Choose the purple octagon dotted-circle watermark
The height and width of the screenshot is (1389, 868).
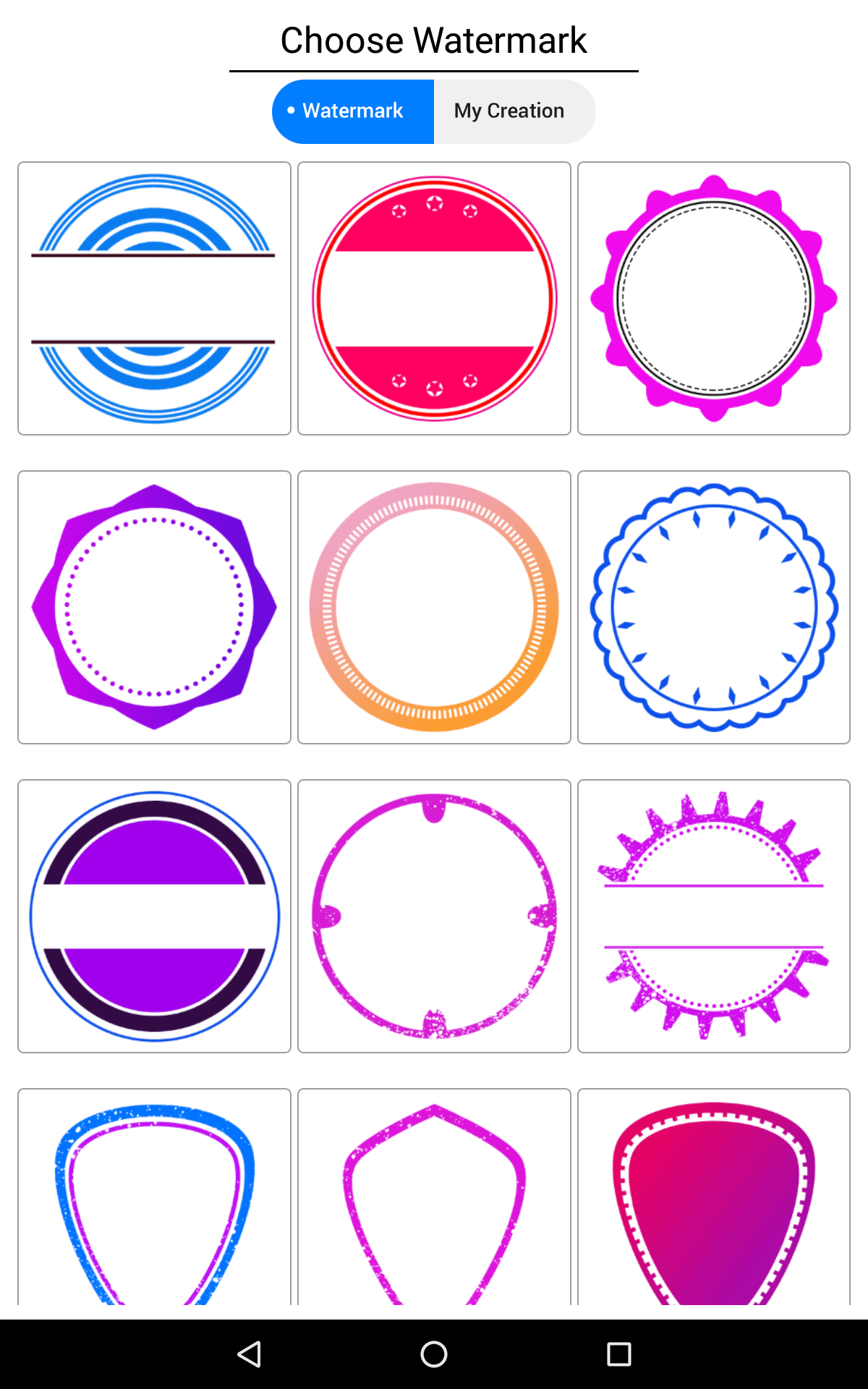154,607
